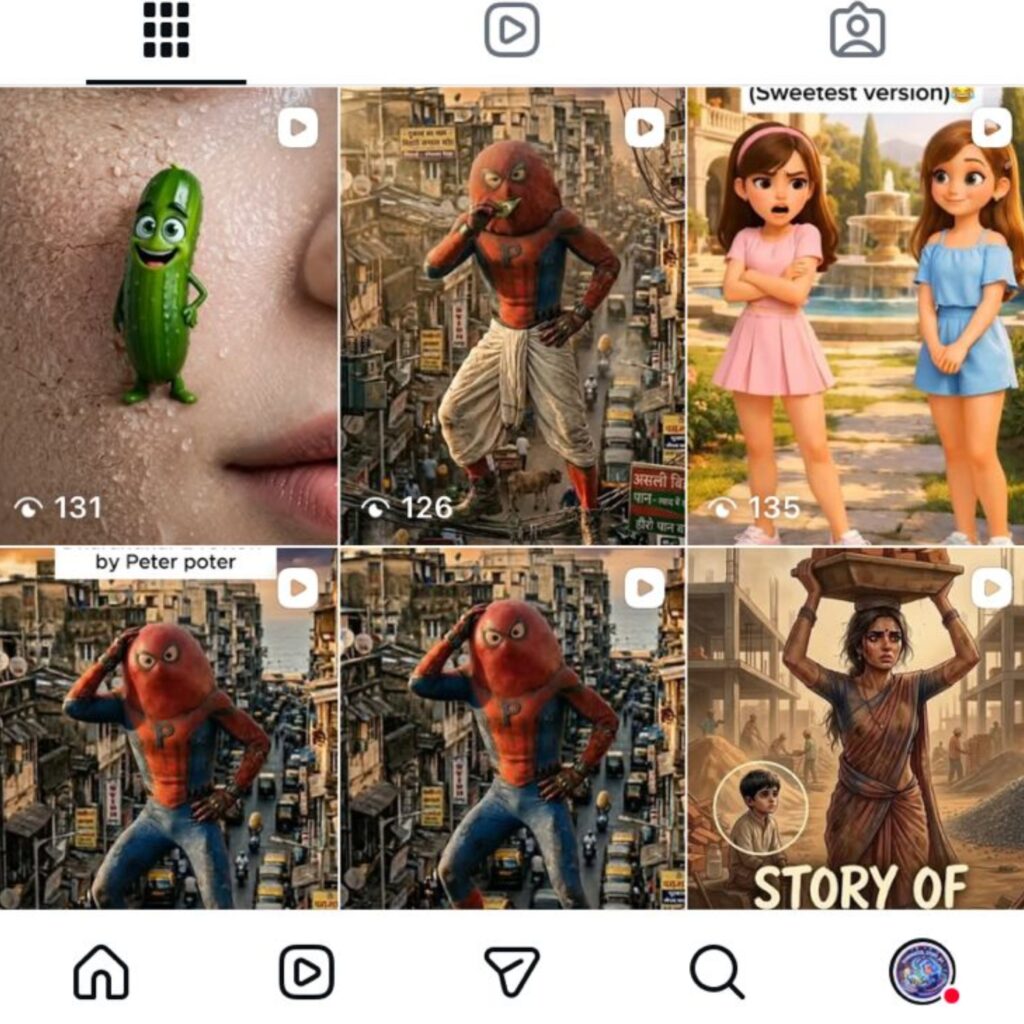Go to the Home feed
Screen dimensions: 1024x1024
[101, 971]
